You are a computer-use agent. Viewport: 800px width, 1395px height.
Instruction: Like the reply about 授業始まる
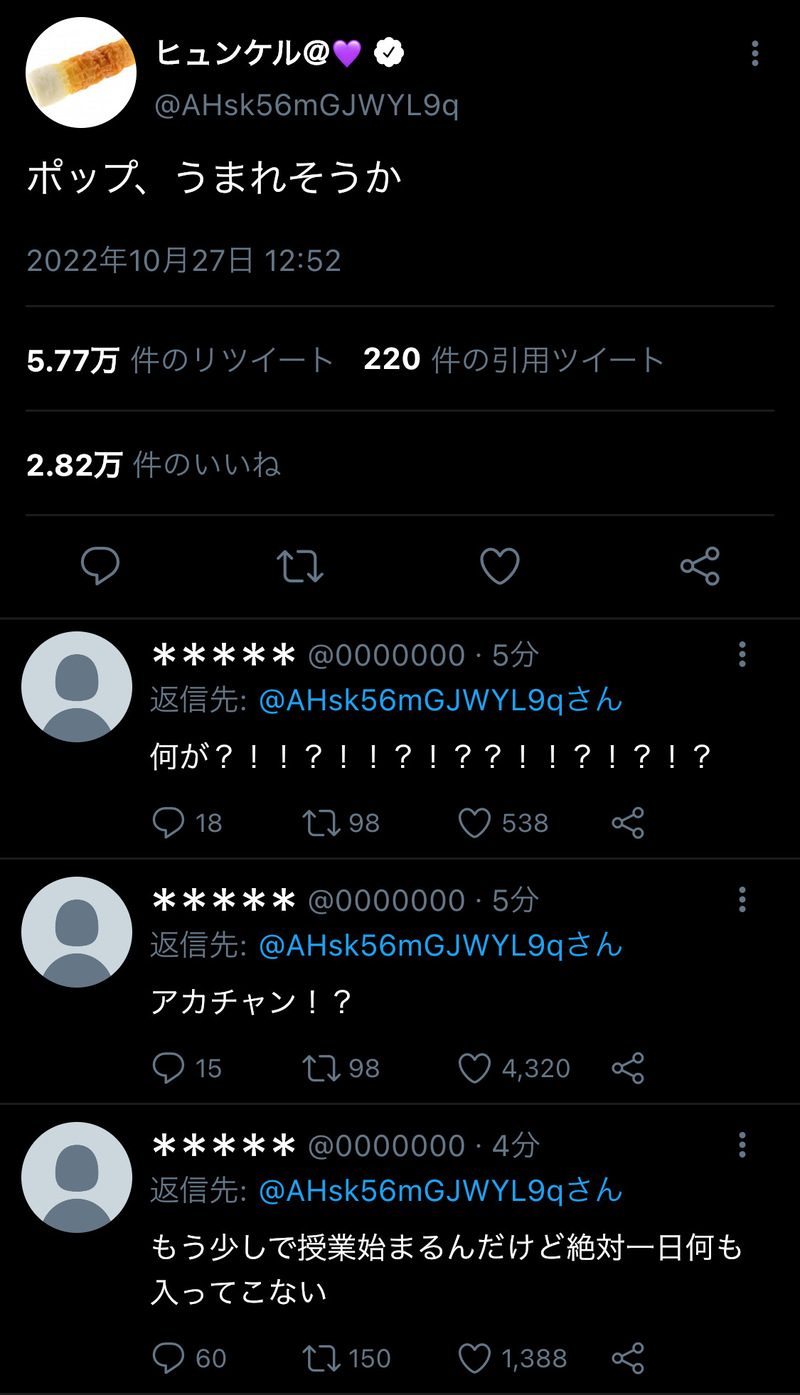tap(475, 1358)
